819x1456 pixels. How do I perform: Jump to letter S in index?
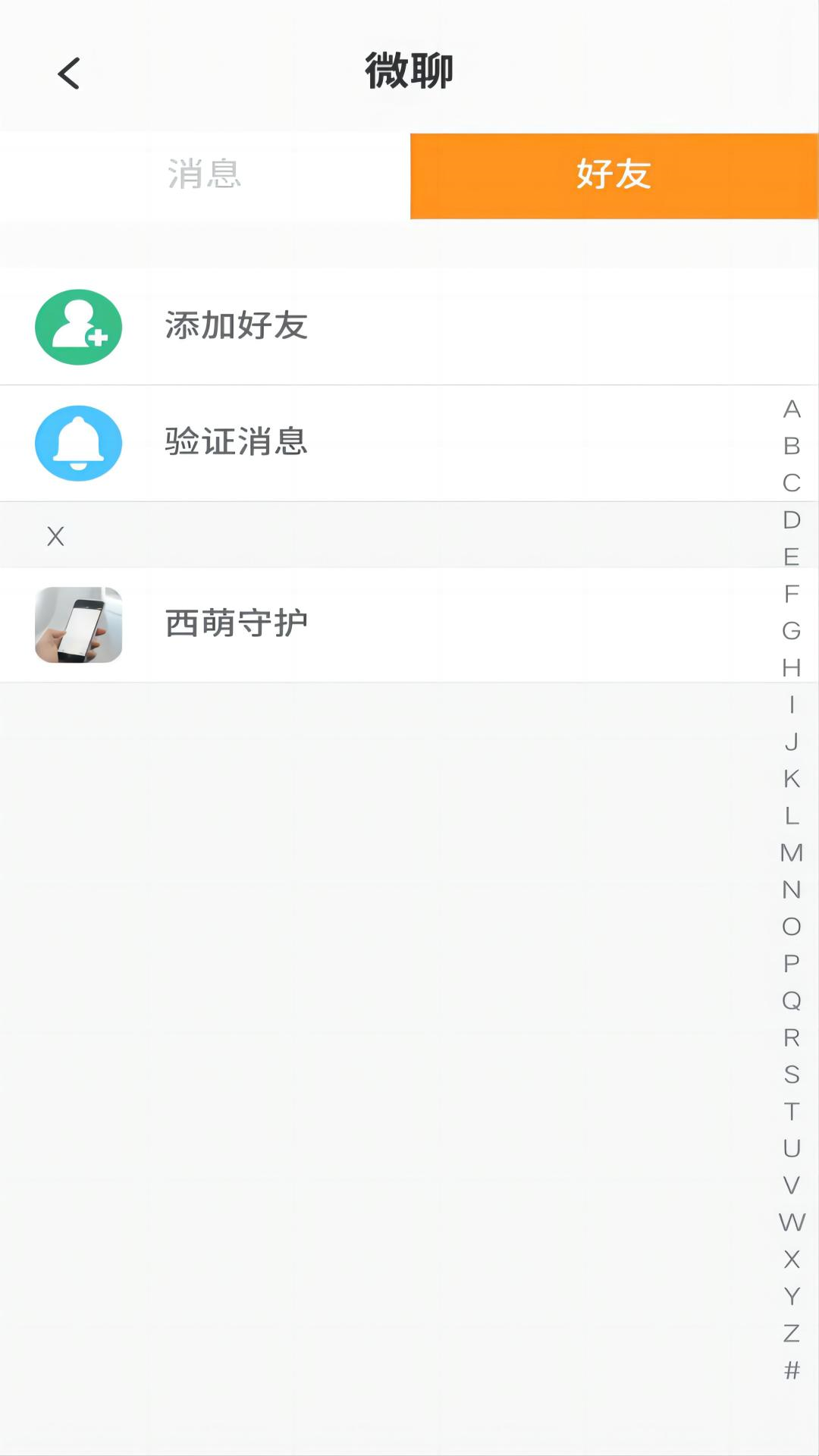click(792, 1075)
